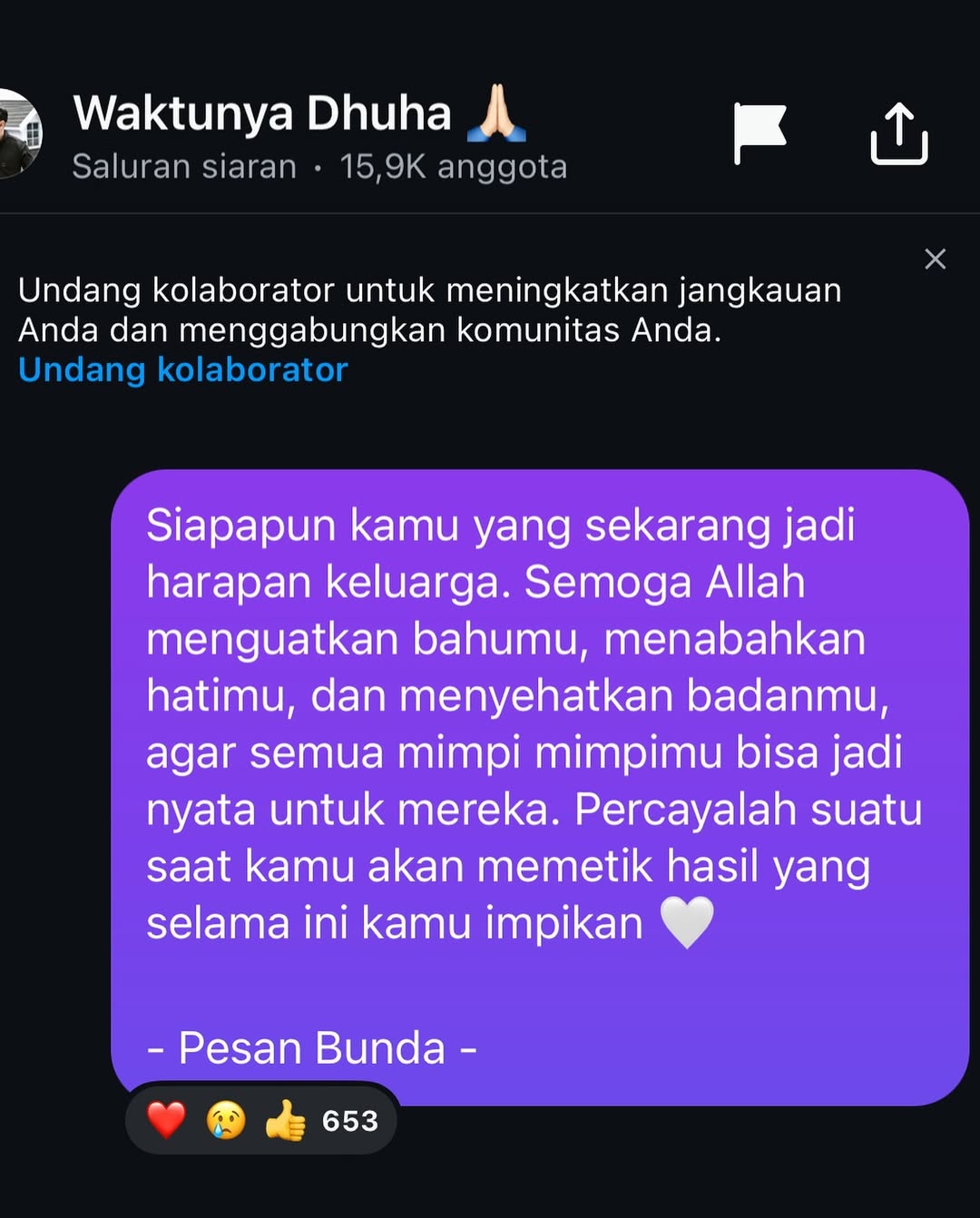Tap the thumbs up reaction emoji
This screenshot has width=980, height=1218.
(x=287, y=1120)
